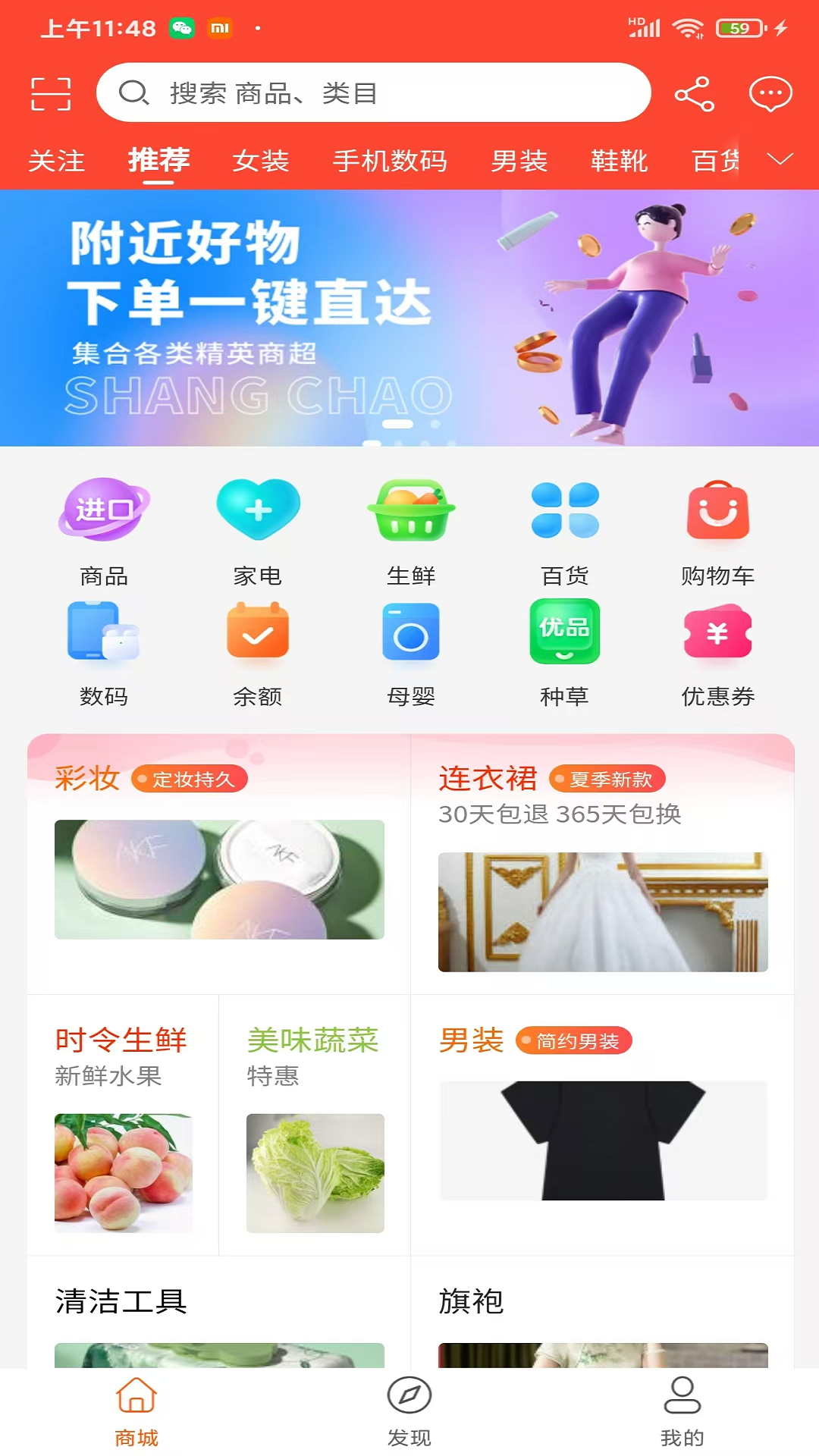This screenshot has width=819, height=1456.
Task: Tap the search box for 商品、类目
Action: click(373, 93)
